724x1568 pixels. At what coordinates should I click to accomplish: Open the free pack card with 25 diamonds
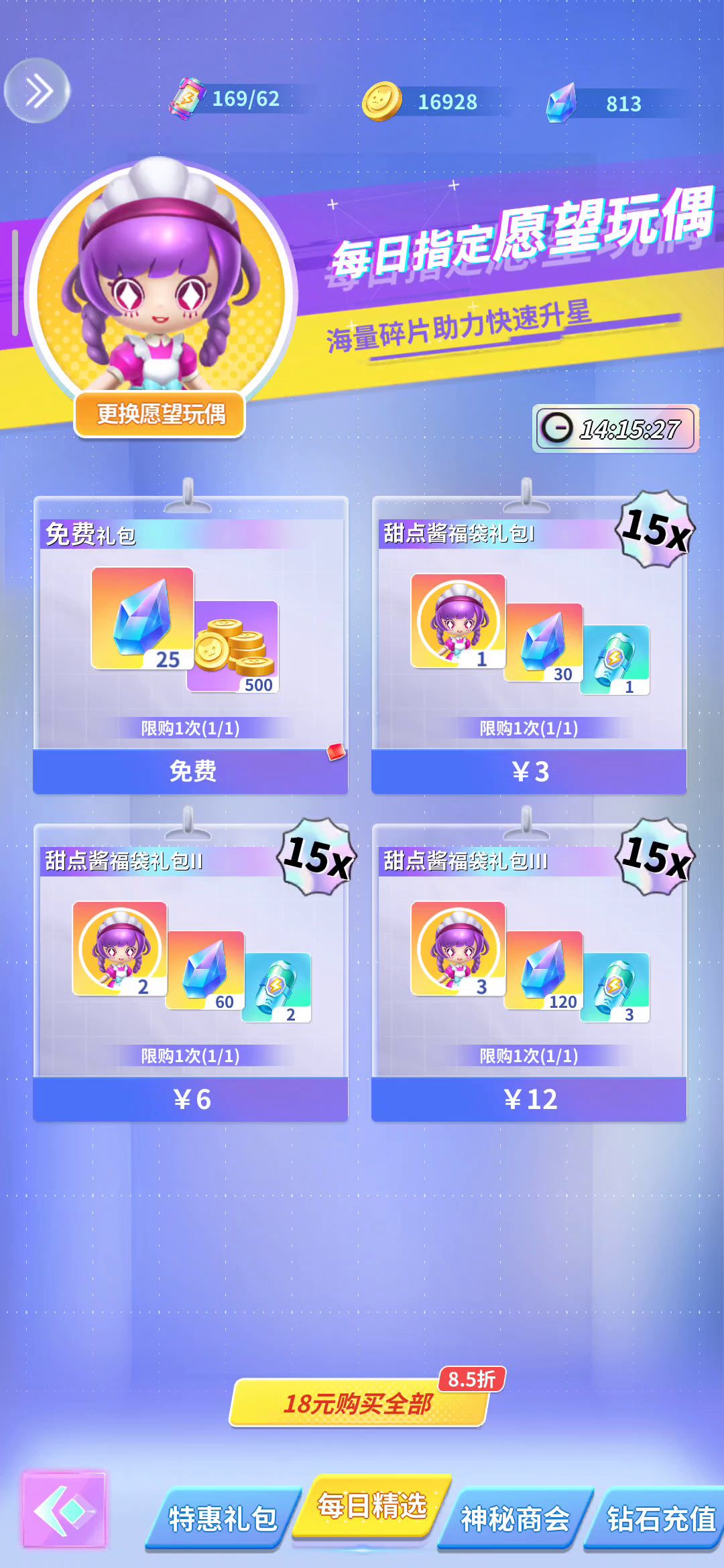point(190,630)
